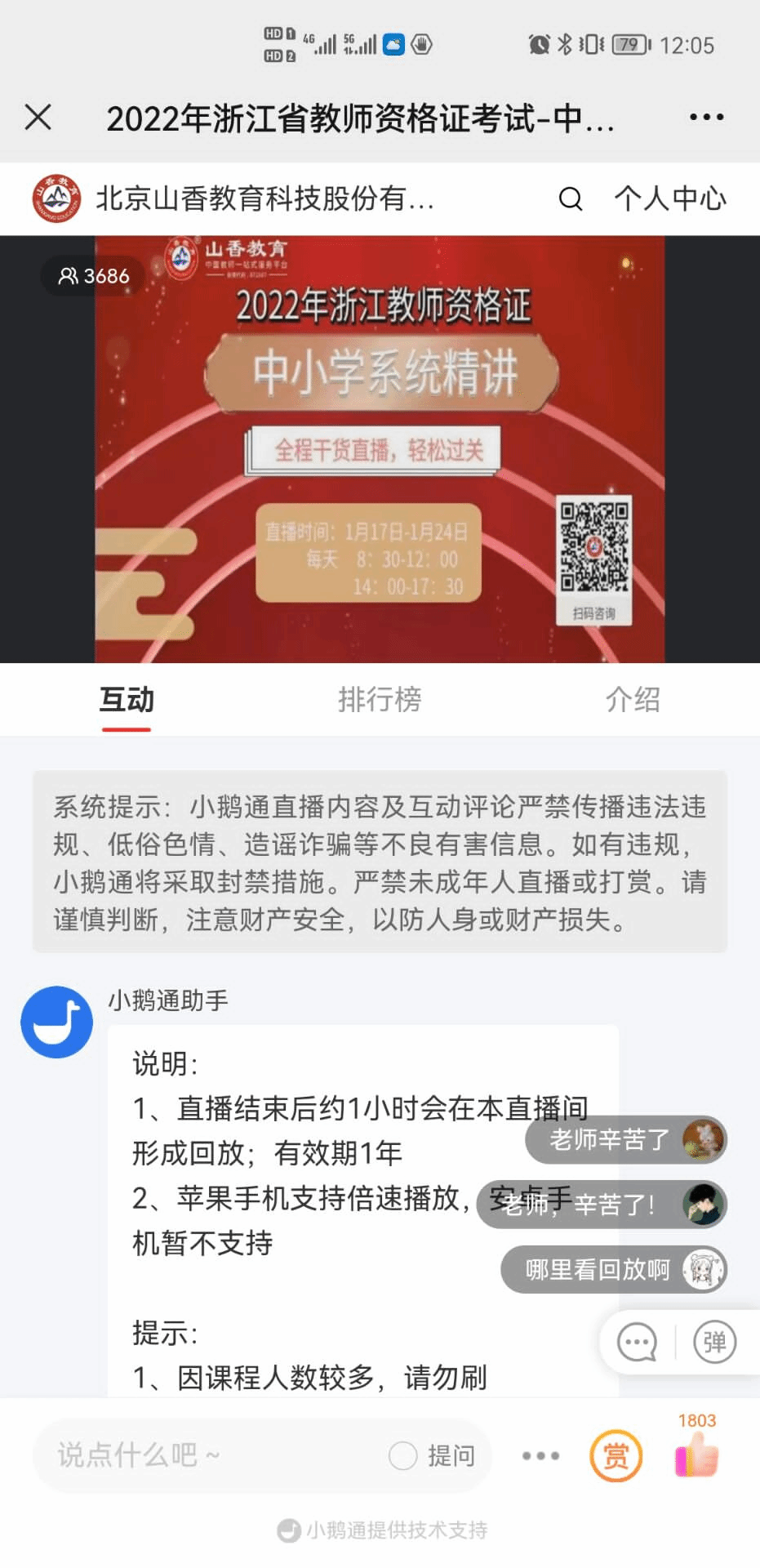
Task: Select the 提问 radio option
Action: click(x=403, y=1455)
